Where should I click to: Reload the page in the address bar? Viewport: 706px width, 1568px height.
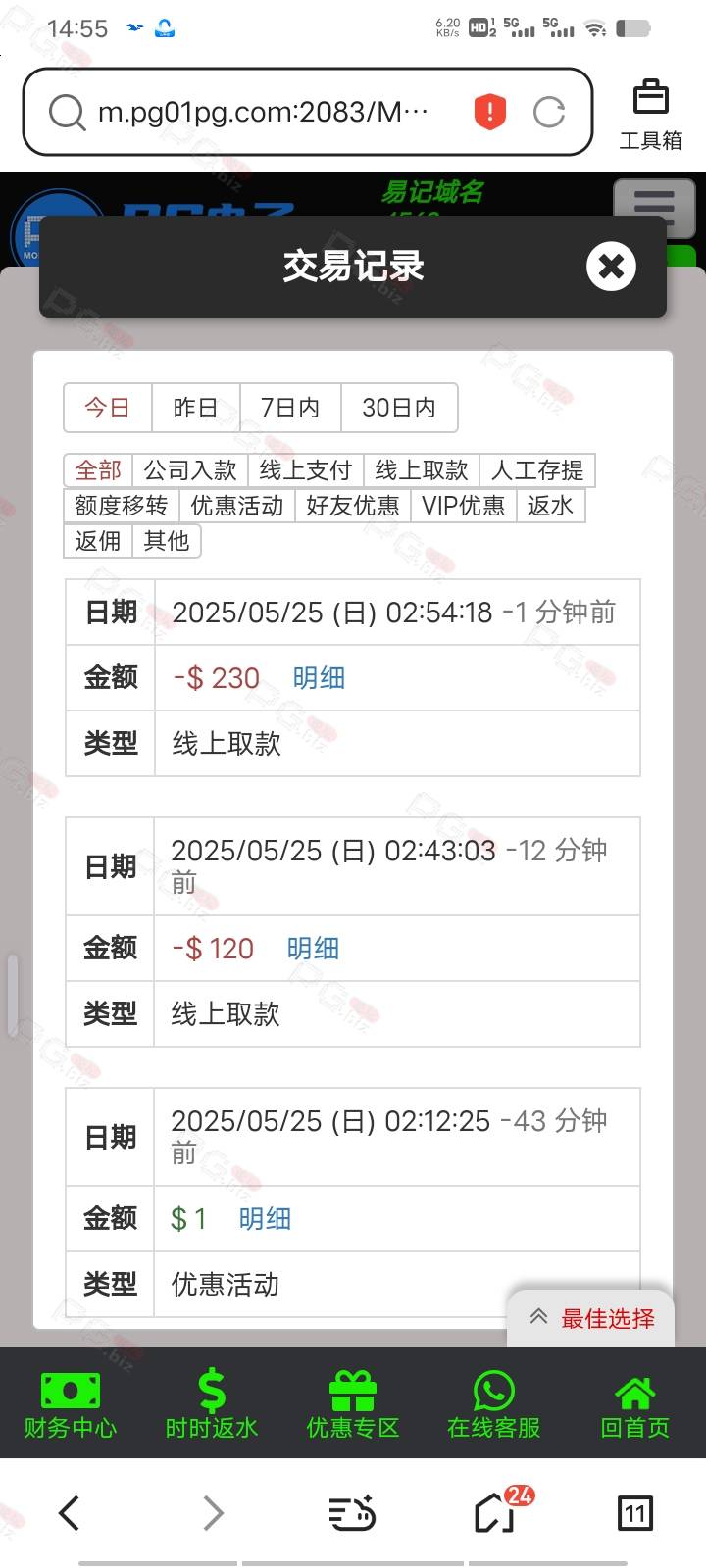(x=549, y=113)
